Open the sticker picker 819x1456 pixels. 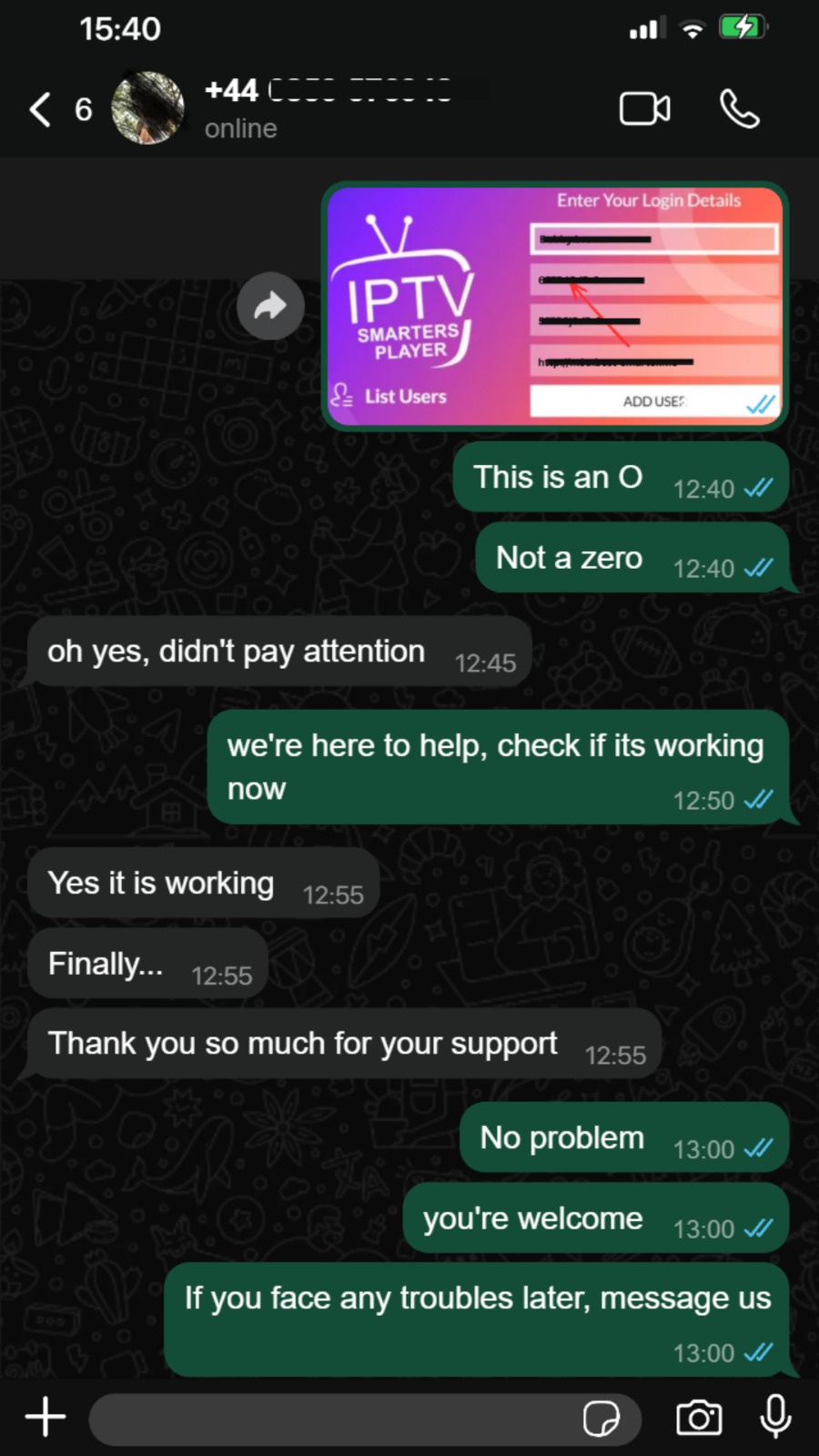click(x=602, y=1418)
